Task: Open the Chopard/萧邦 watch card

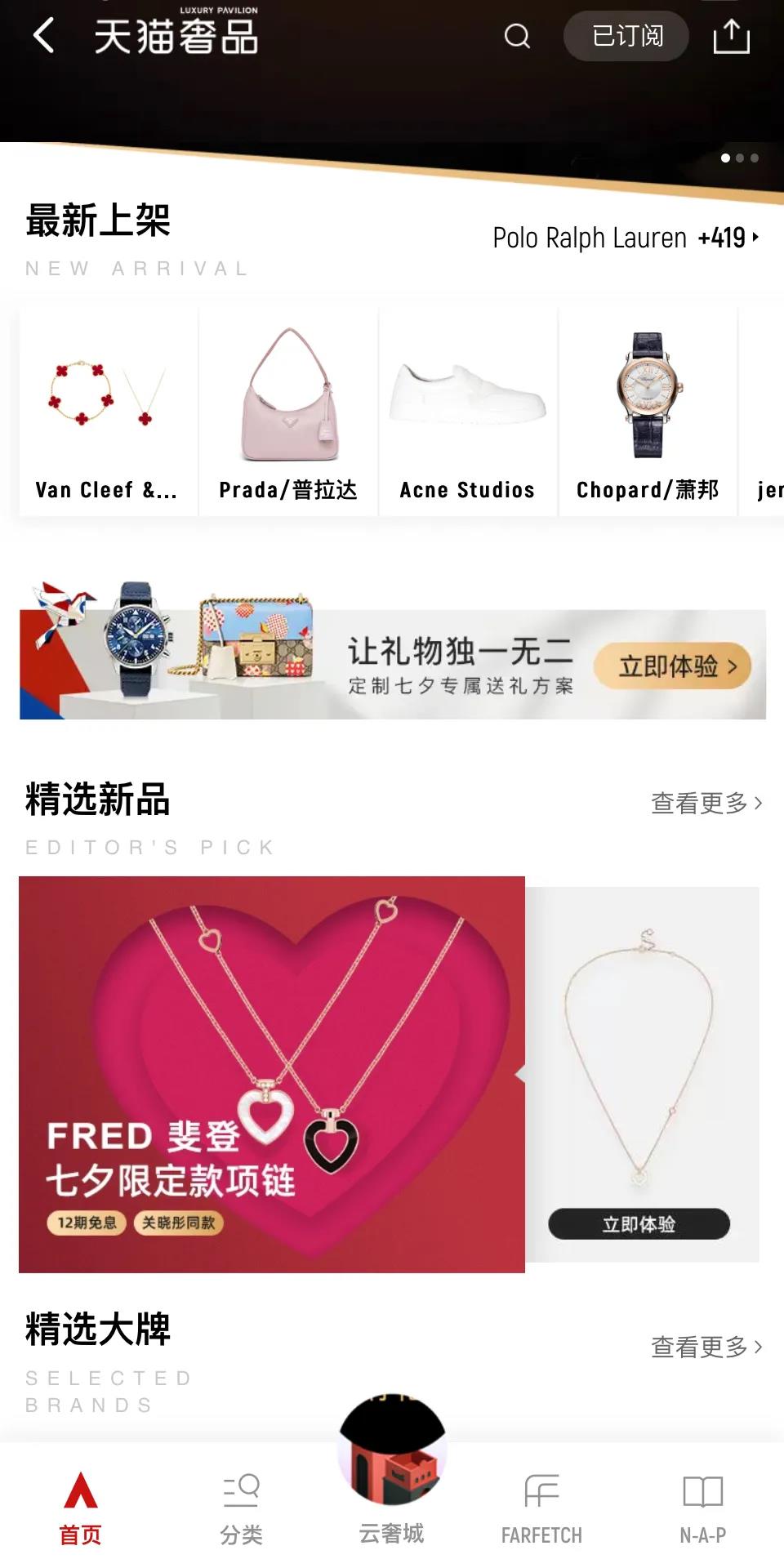Action: pyautogui.click(x=648, y=412)
